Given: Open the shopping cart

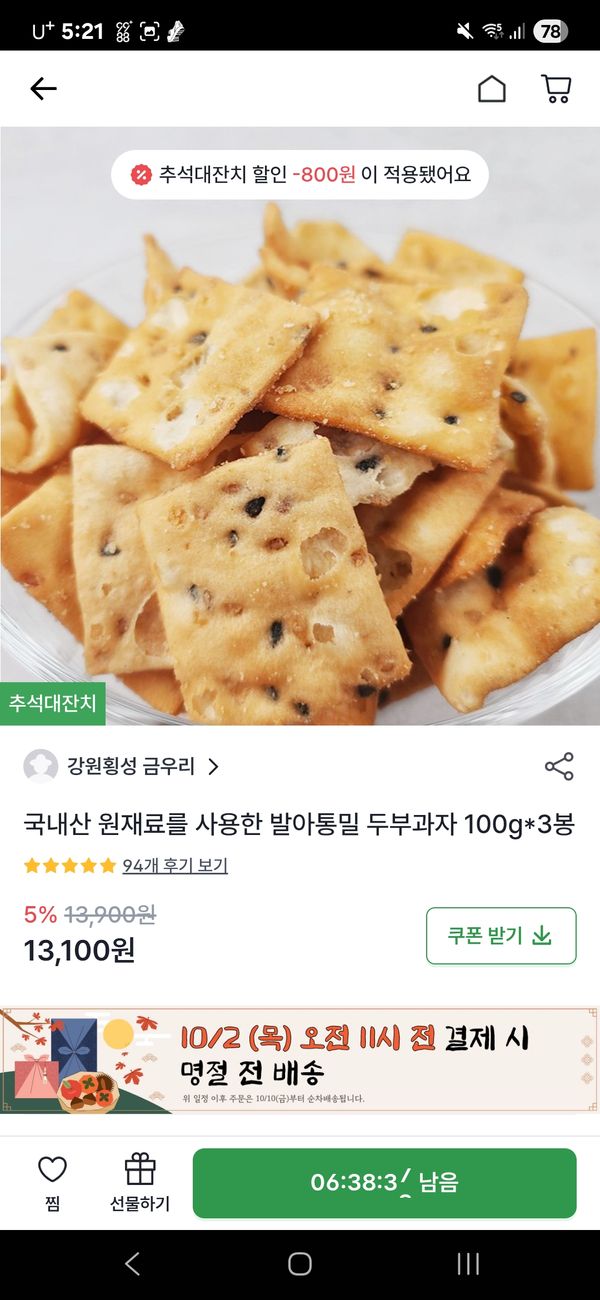Looking at the screenshot, I should coord(556,89).
